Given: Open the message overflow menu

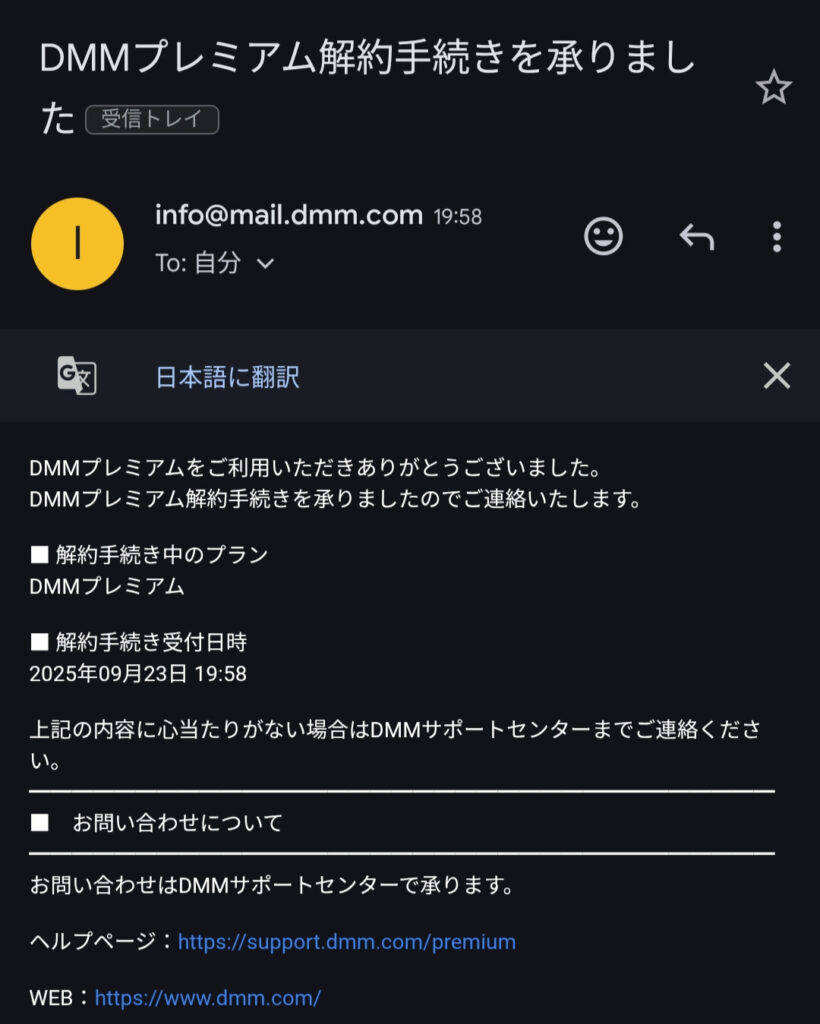Looking at the screenshot, I should pos(776,237).
